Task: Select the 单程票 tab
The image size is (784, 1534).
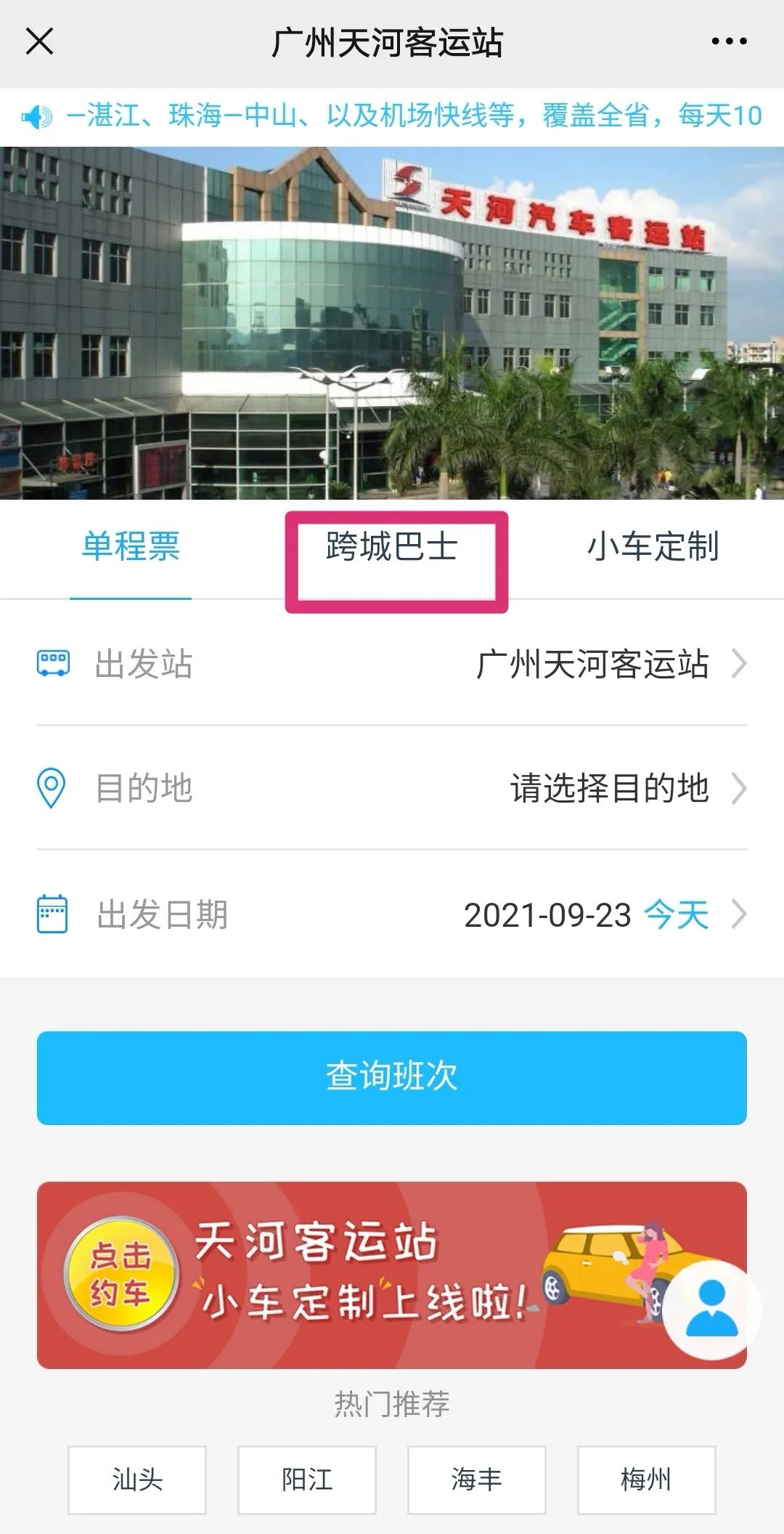Action: 131,550
